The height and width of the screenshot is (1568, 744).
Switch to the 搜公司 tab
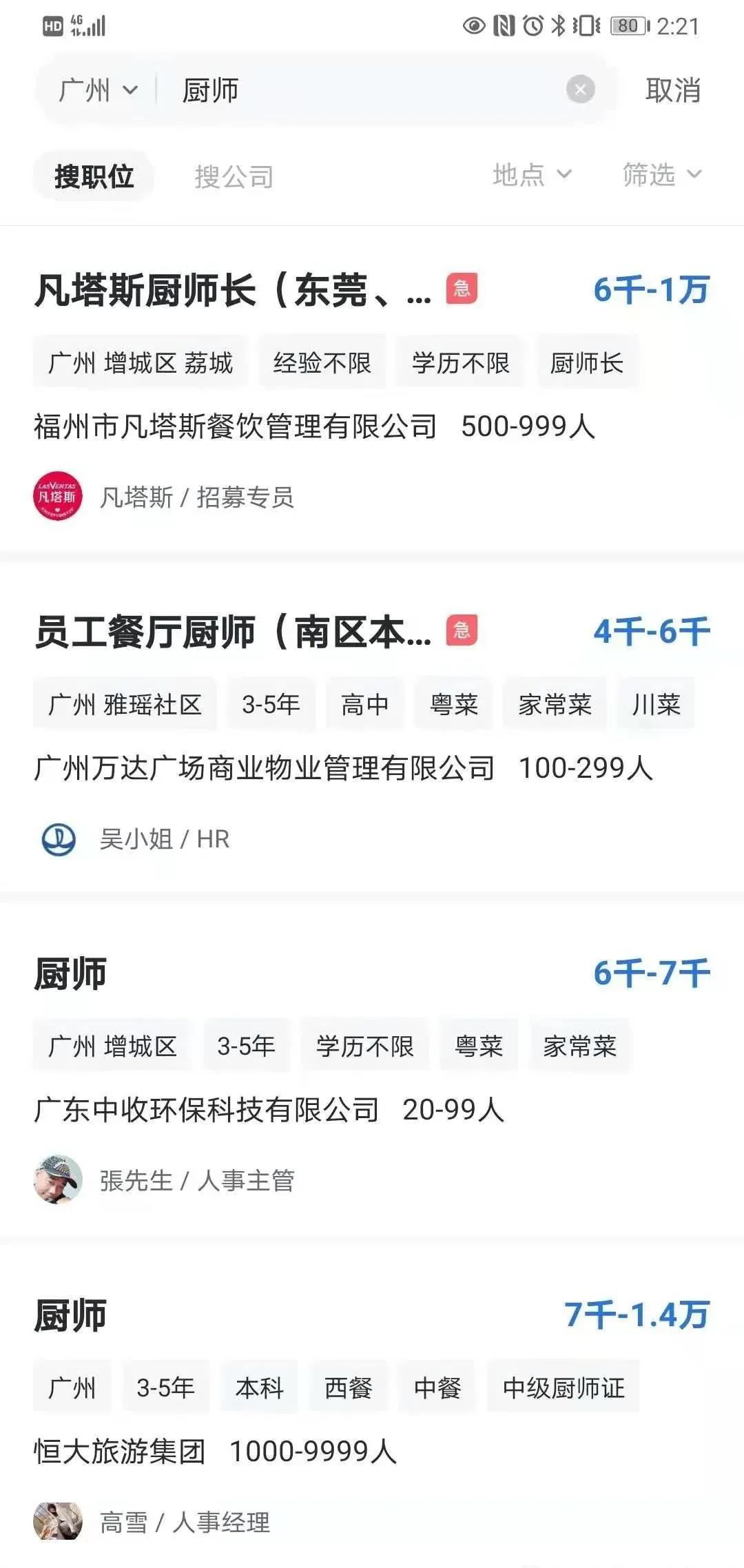[x=234, y=177]
